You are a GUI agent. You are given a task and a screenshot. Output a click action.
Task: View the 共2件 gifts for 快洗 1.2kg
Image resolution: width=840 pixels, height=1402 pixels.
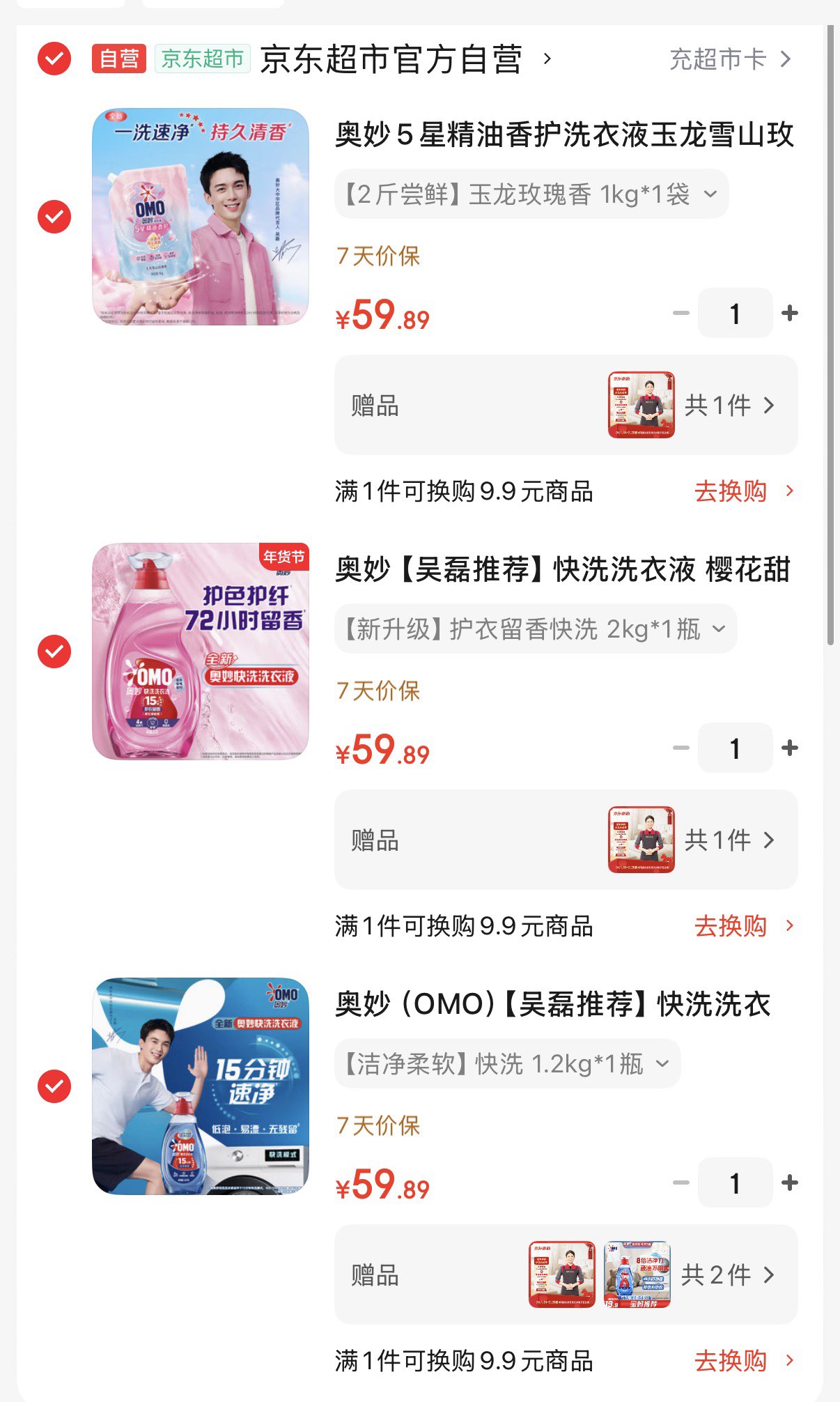(727, 1274)
